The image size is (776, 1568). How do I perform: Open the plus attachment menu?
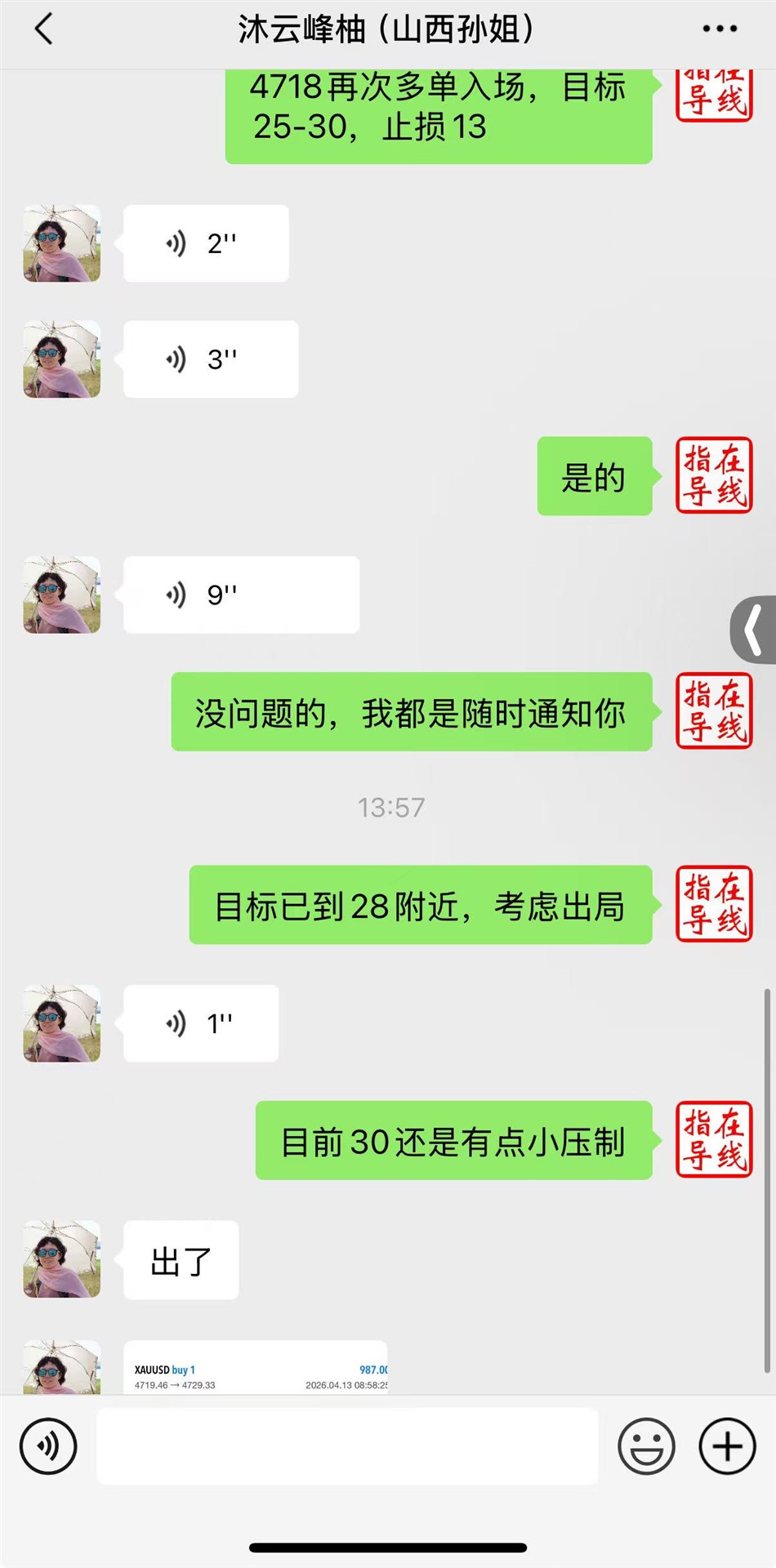[726, 1446]
